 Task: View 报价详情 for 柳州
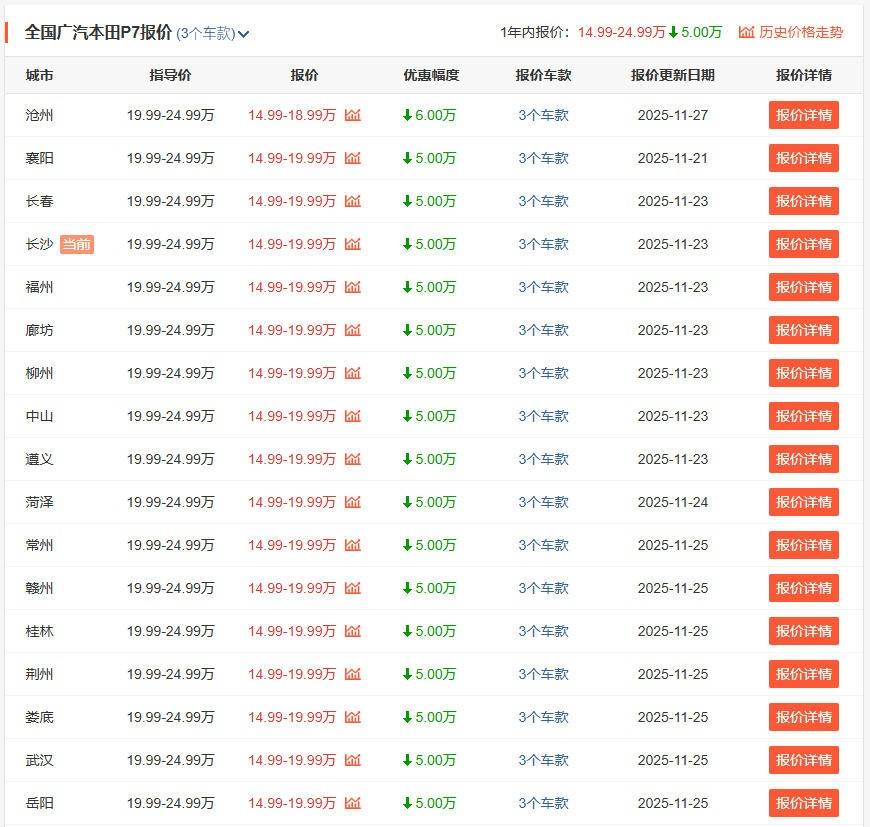803,373
